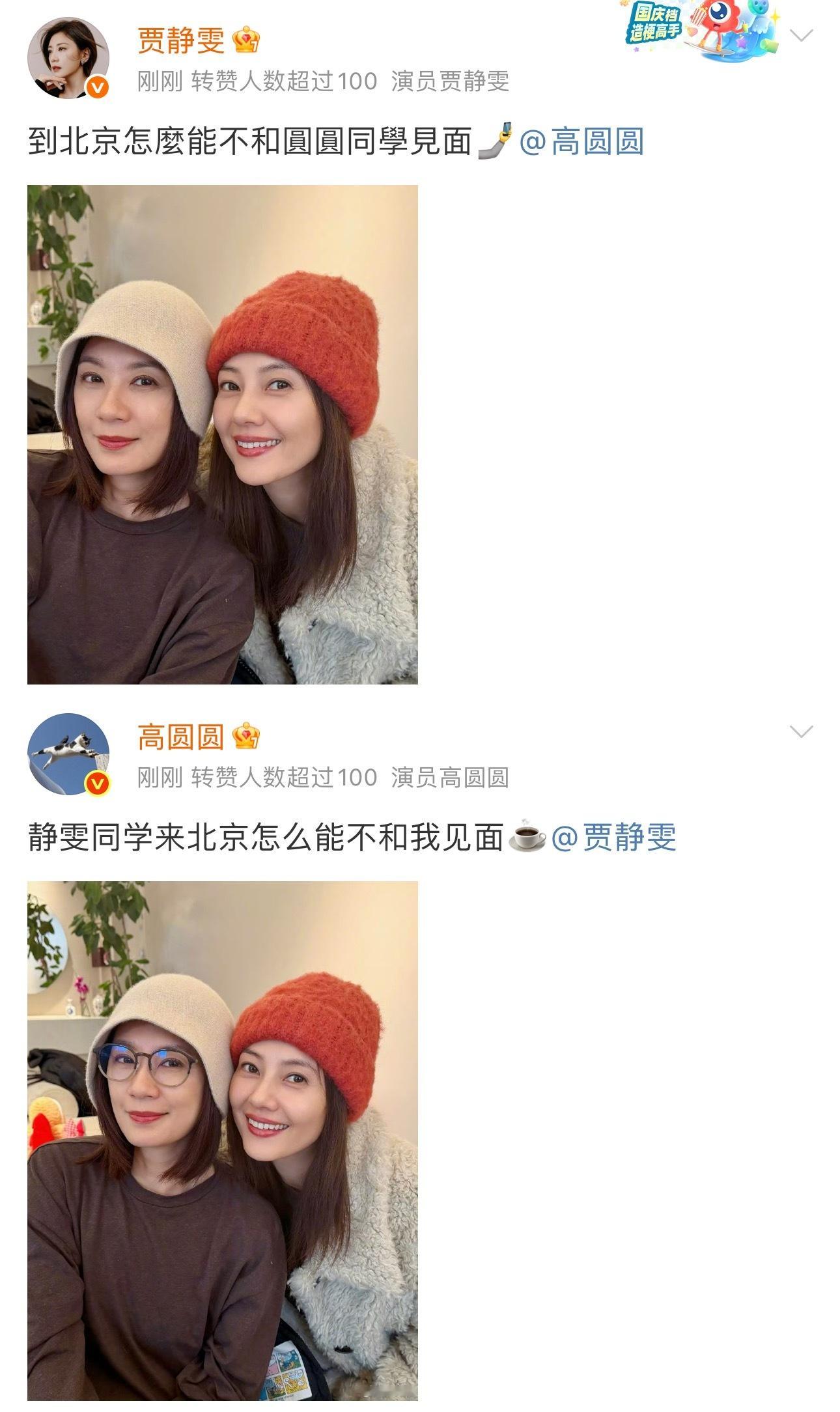Open the @高圆圆 mention link

pyautogui.click(x=583, y=145)
